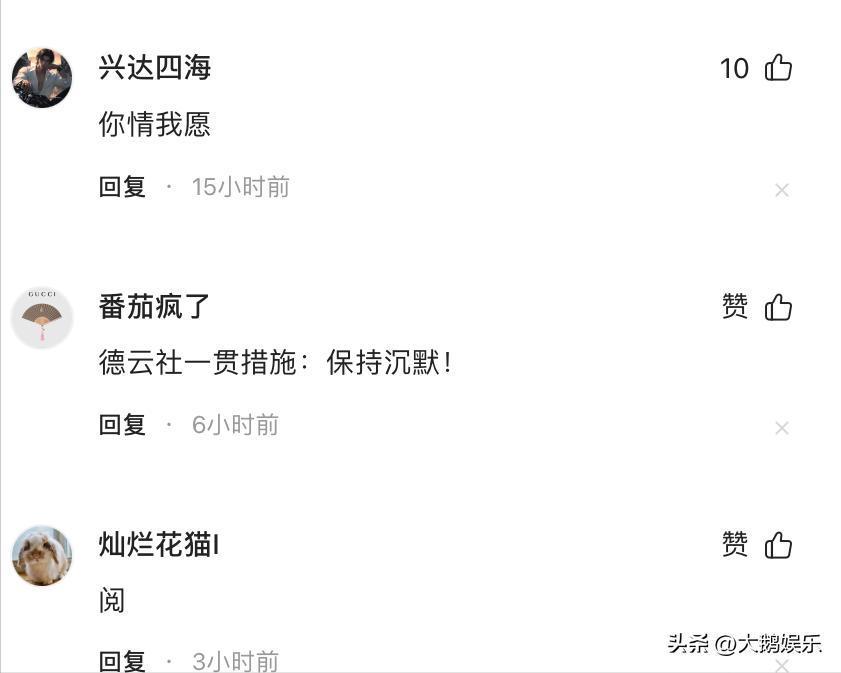Like the comment by 兴达四海

pos(778,68)
